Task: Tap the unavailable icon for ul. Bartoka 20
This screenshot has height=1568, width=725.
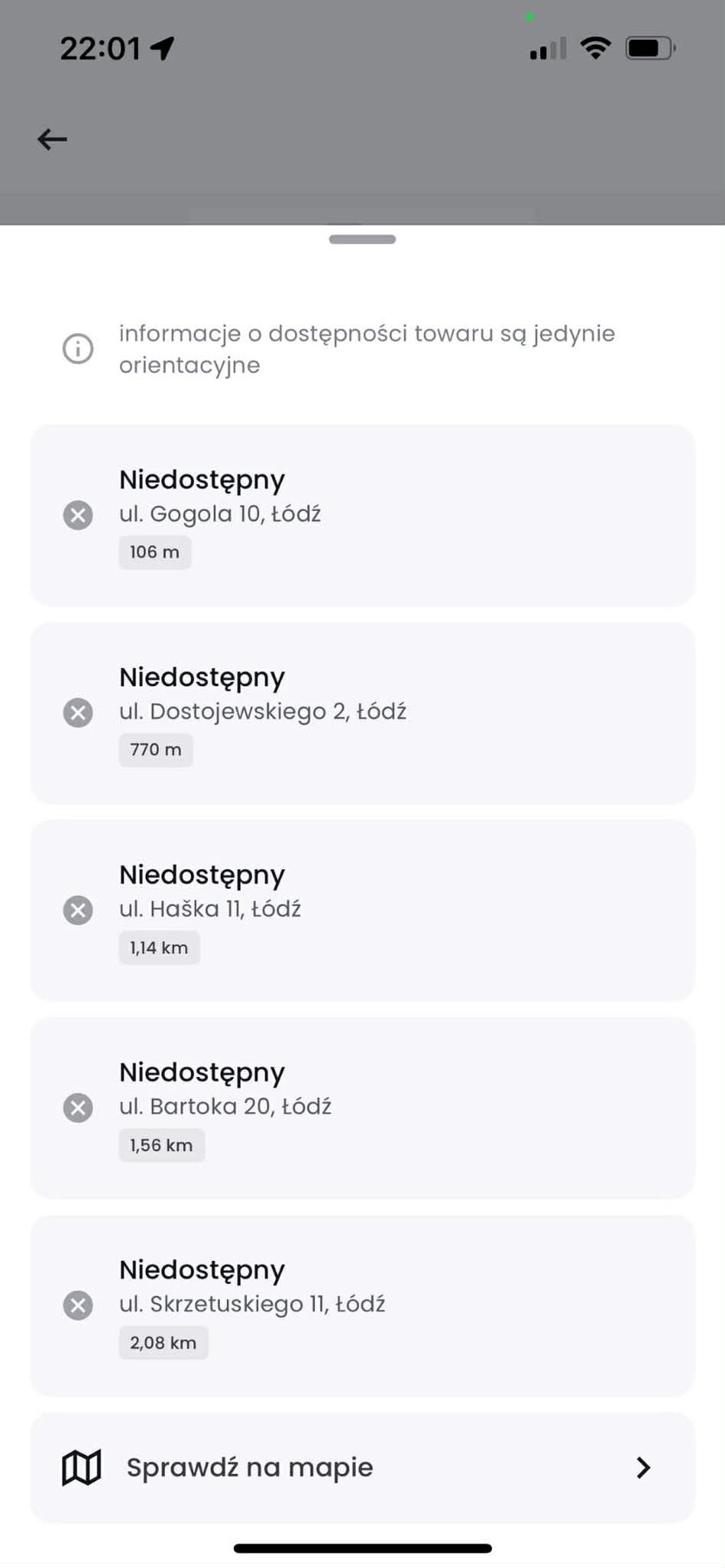Action: (x=78, y=1107)
